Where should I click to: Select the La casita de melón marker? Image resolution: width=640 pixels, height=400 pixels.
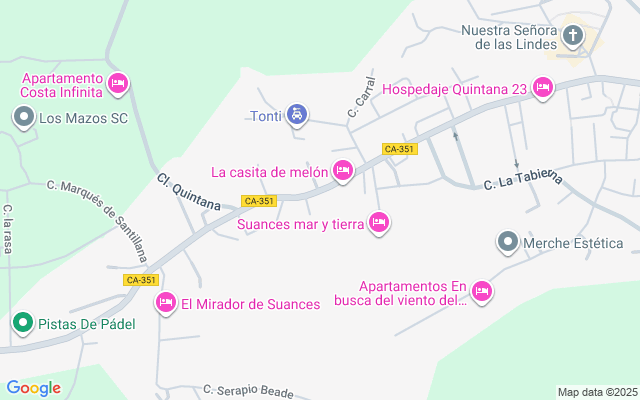(x=342, y=172)
